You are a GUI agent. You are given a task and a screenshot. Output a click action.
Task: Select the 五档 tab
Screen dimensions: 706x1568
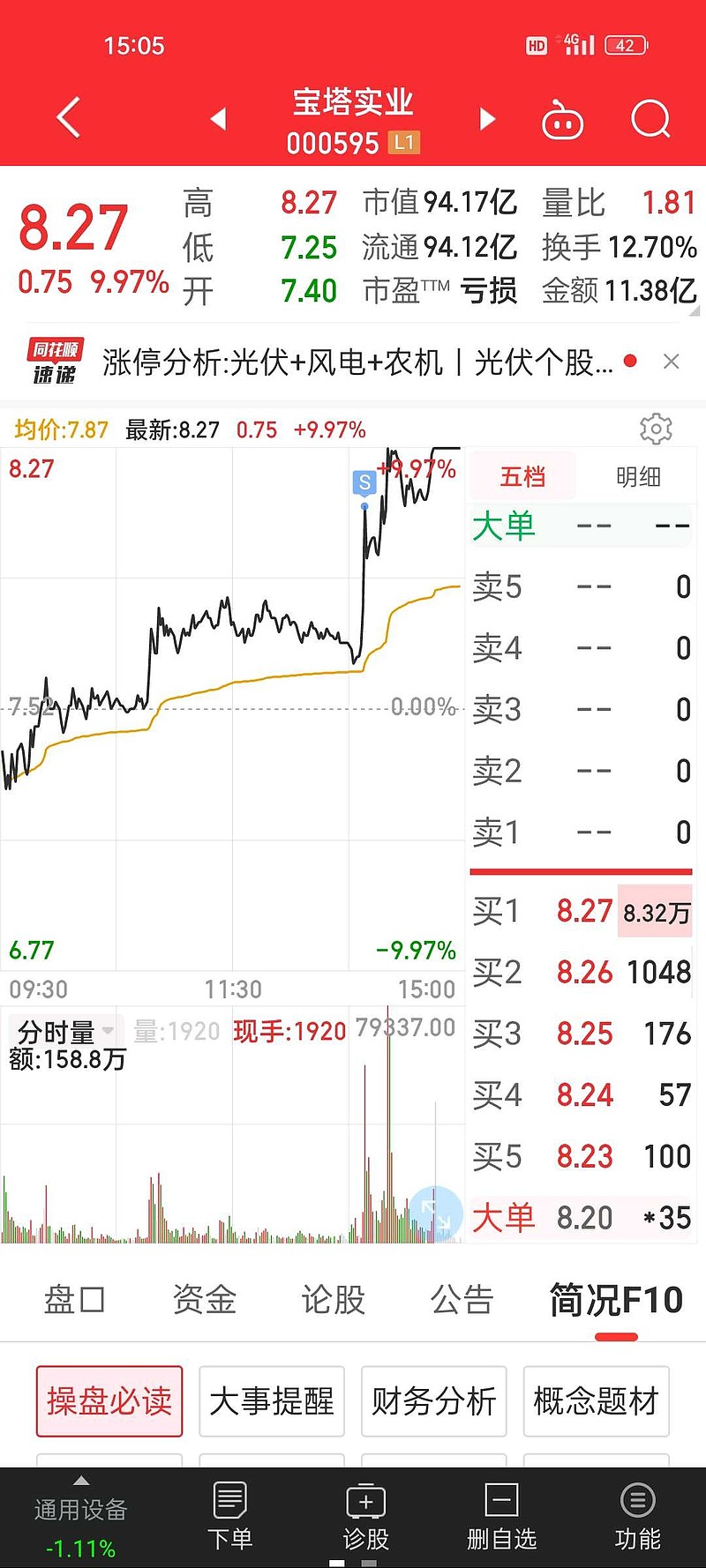pyautogui.click(x=522, y=477)
